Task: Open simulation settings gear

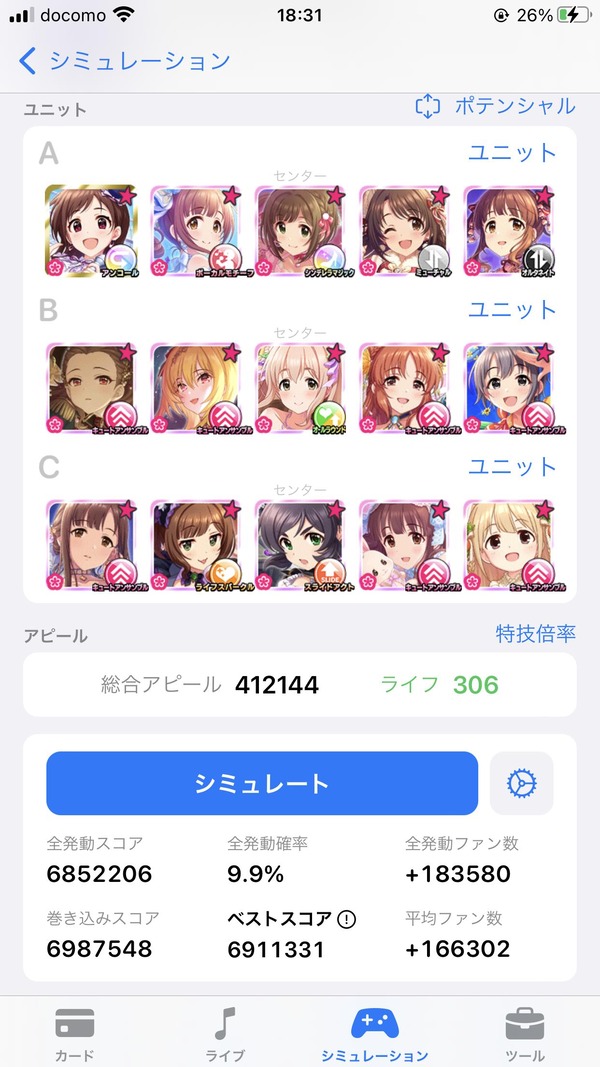Action: [x=522, y=783]
